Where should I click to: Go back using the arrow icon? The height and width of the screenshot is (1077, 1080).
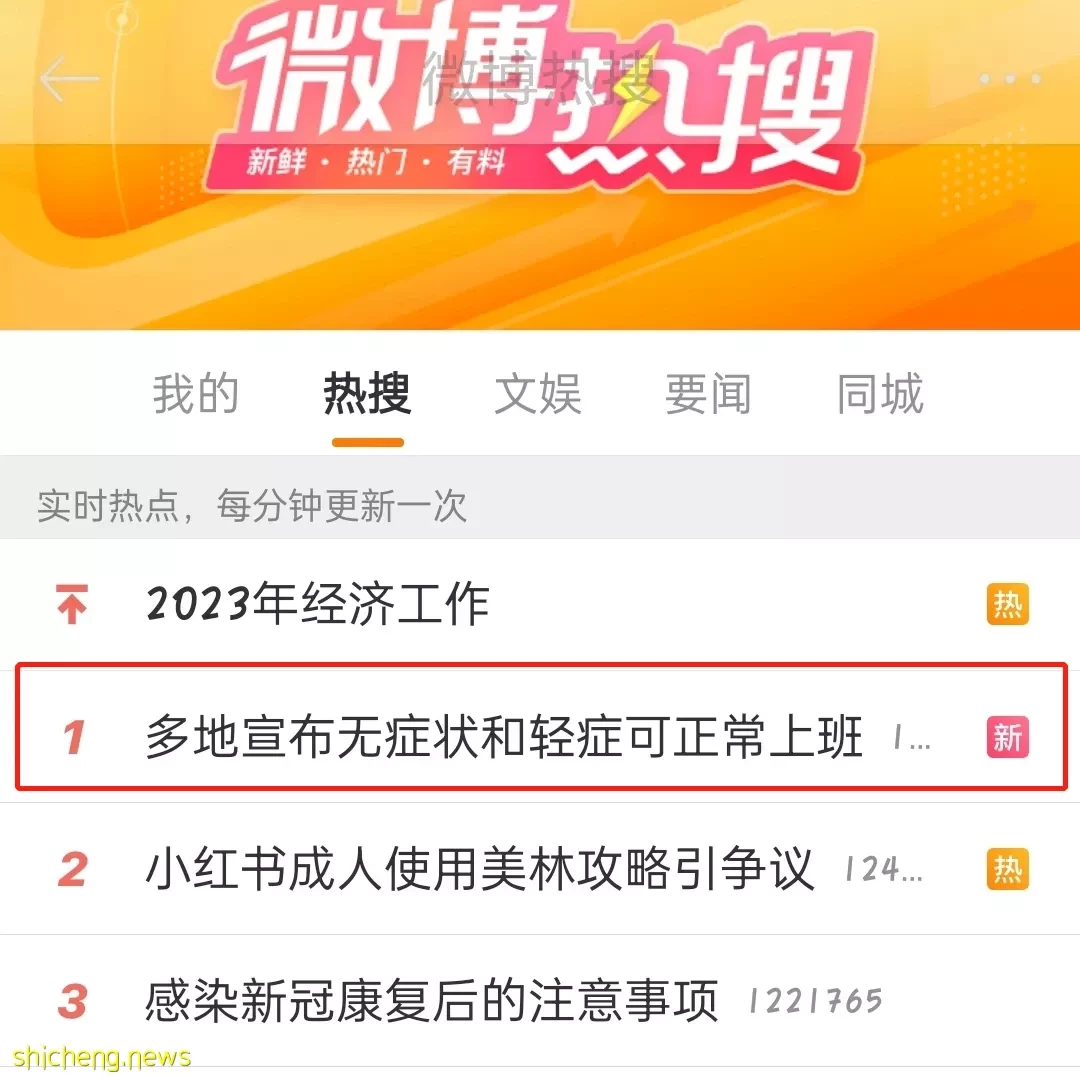[x=70, y=80]
